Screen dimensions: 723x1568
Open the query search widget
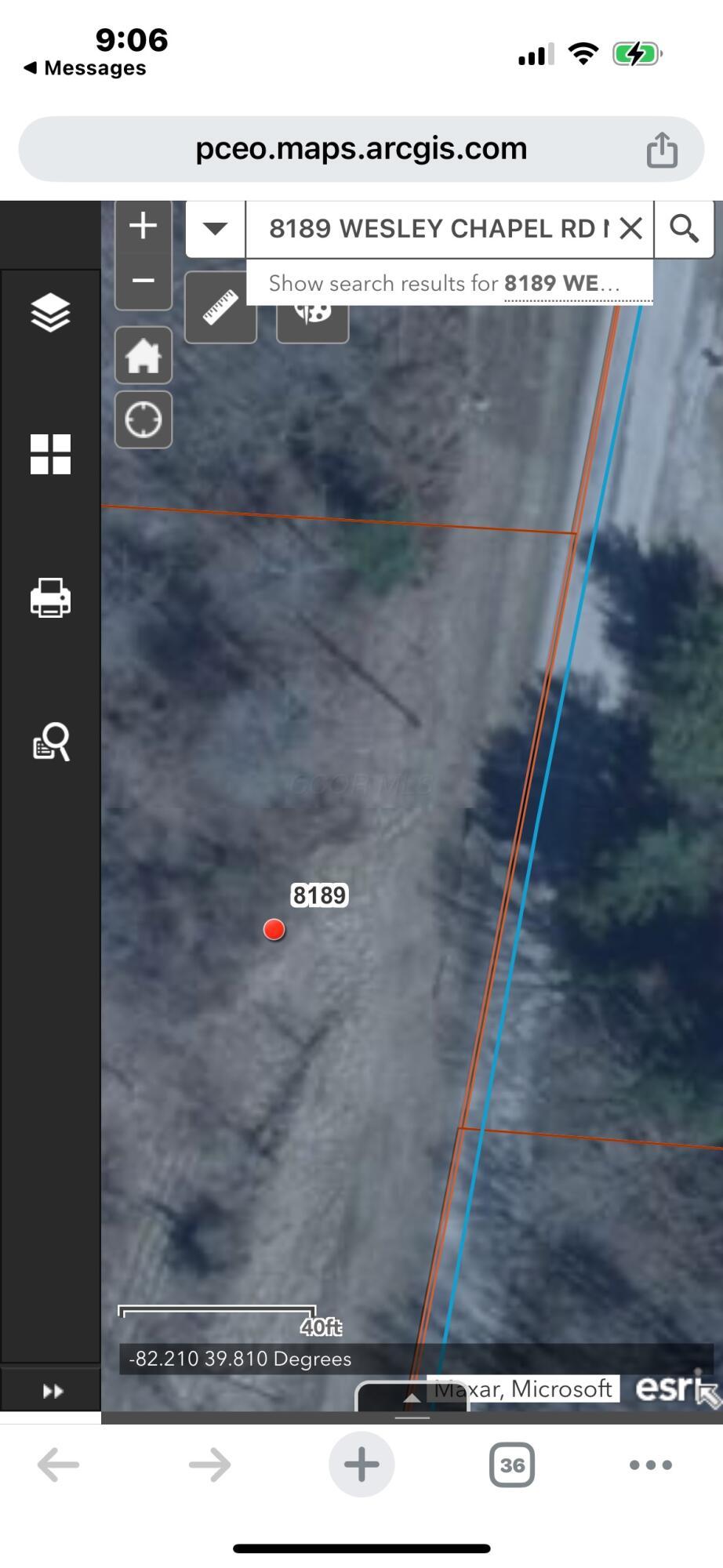[50, 742]
